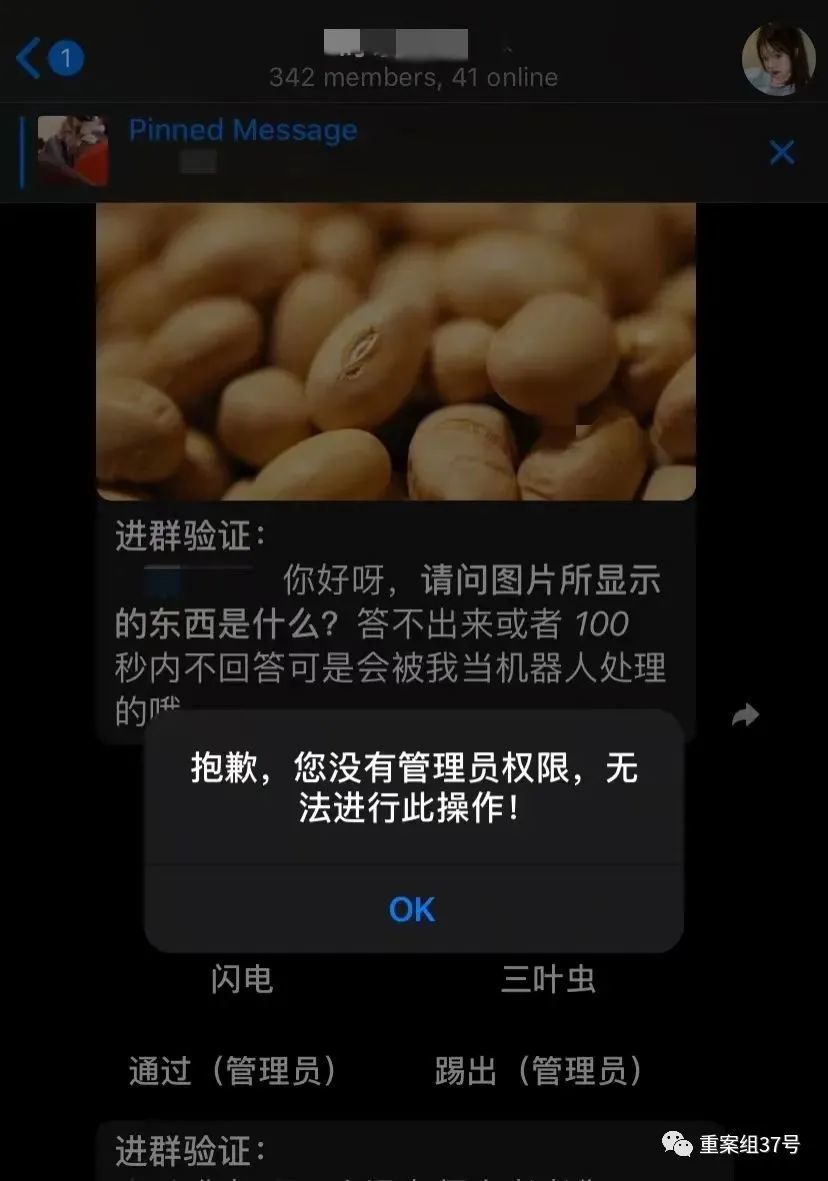This screenshot has height=1181, width=828.
Task: Tap 踢出（管理员）to kick
Action: point(539,1071)
